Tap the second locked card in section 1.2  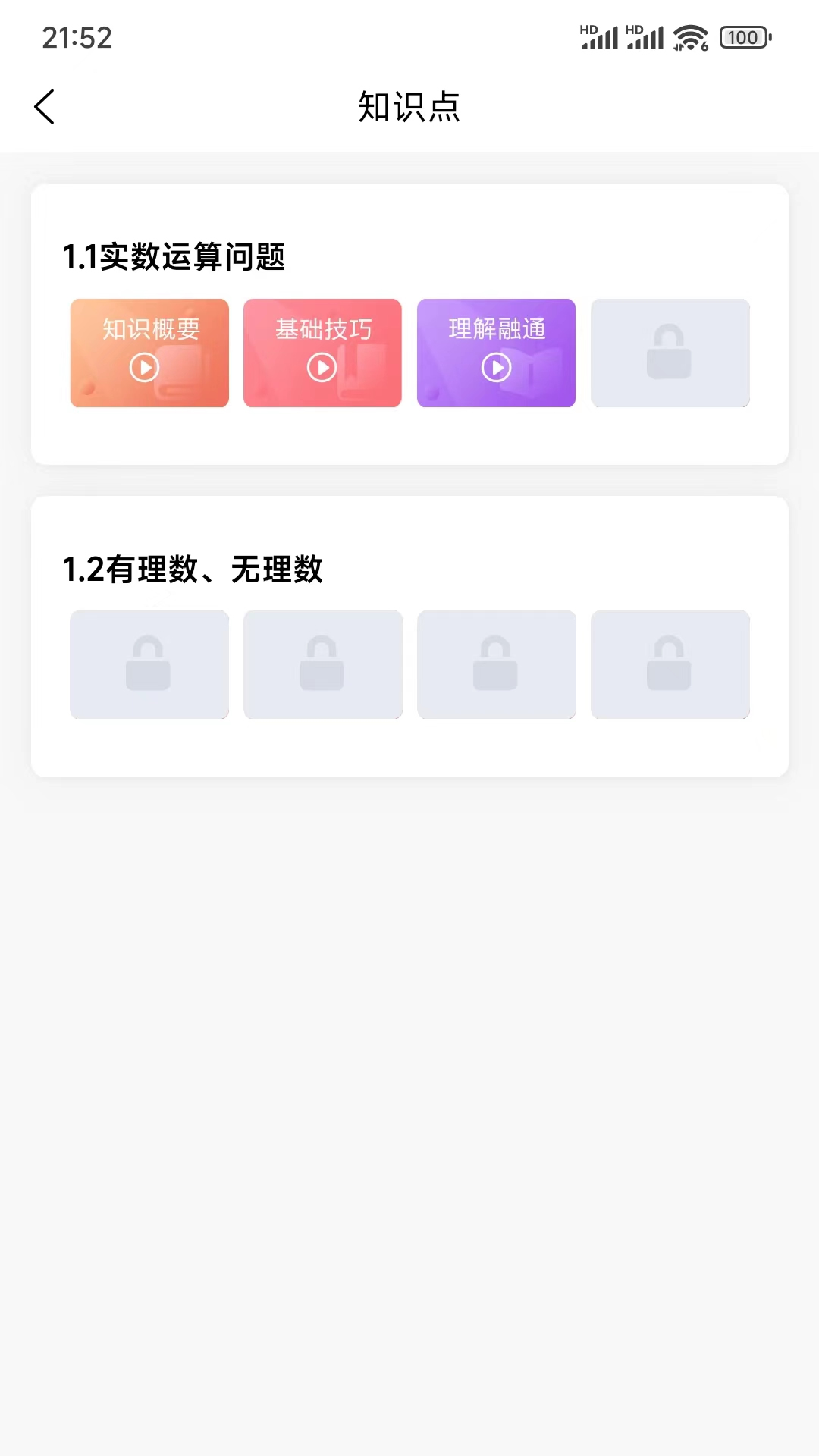(322, 664)
